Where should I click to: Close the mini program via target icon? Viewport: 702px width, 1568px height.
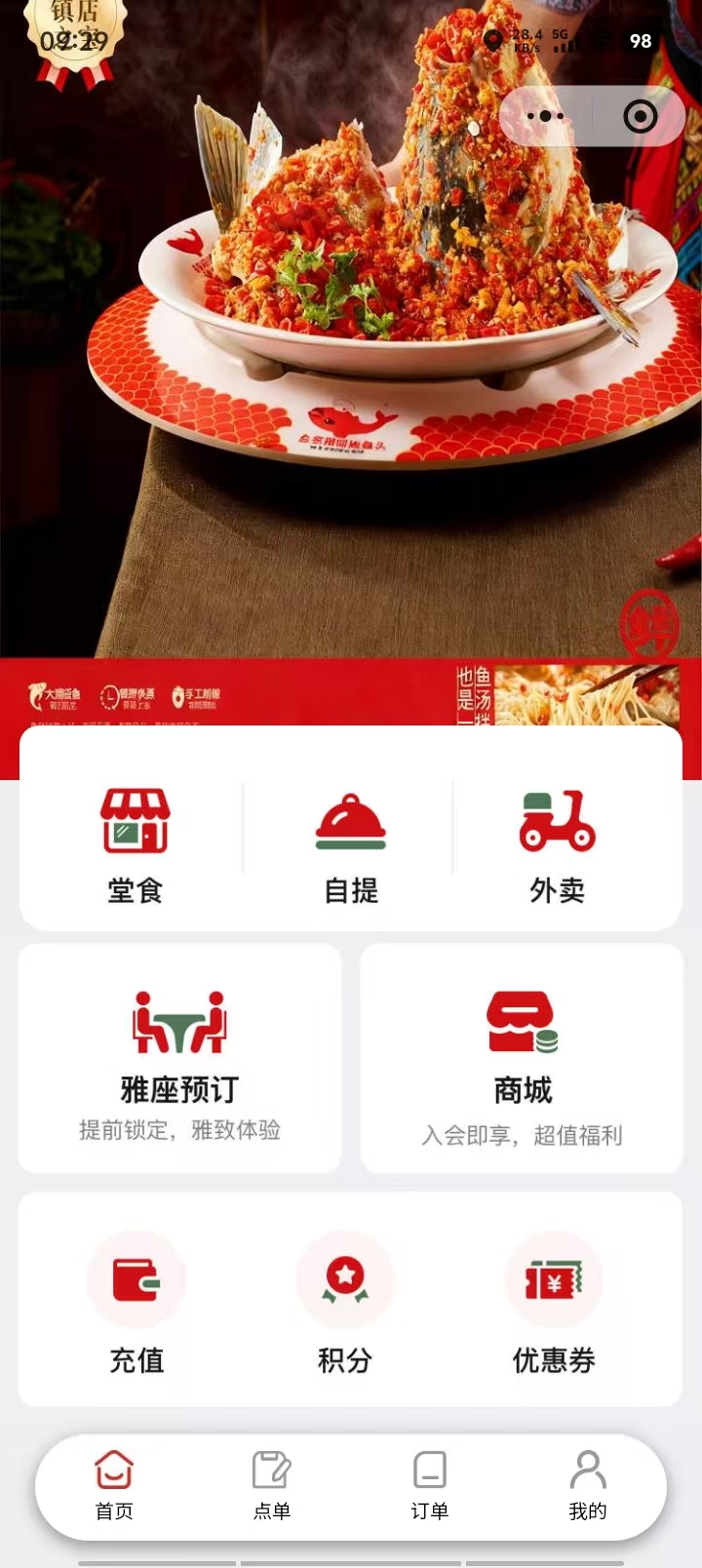[x=640, y=117]
